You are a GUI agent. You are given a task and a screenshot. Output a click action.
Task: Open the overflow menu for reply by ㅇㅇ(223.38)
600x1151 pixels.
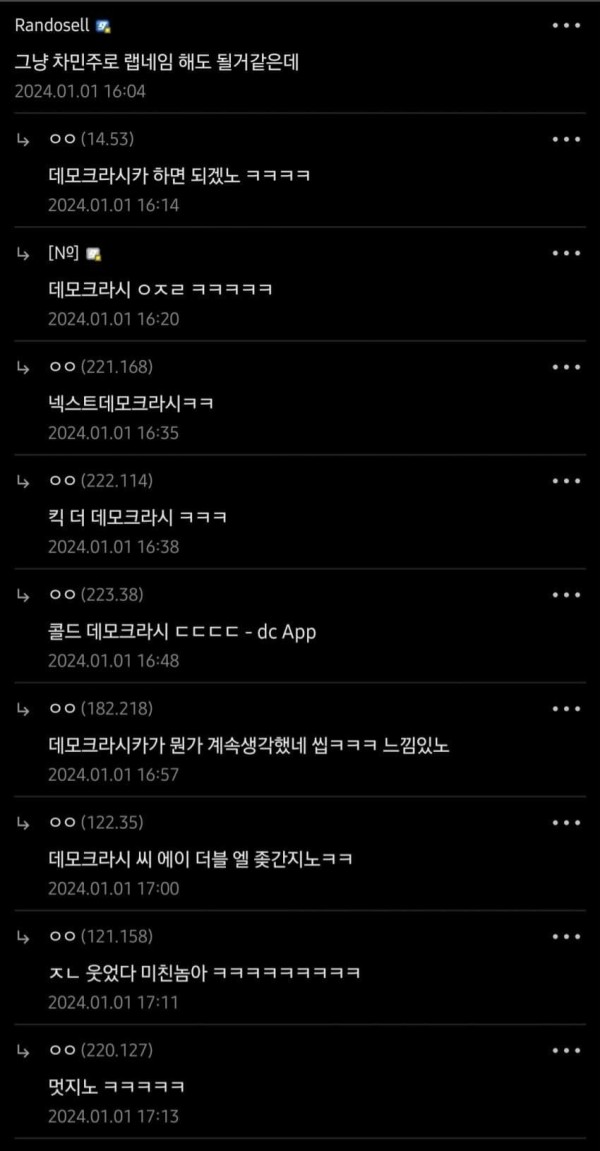click(x=566, y=595)
